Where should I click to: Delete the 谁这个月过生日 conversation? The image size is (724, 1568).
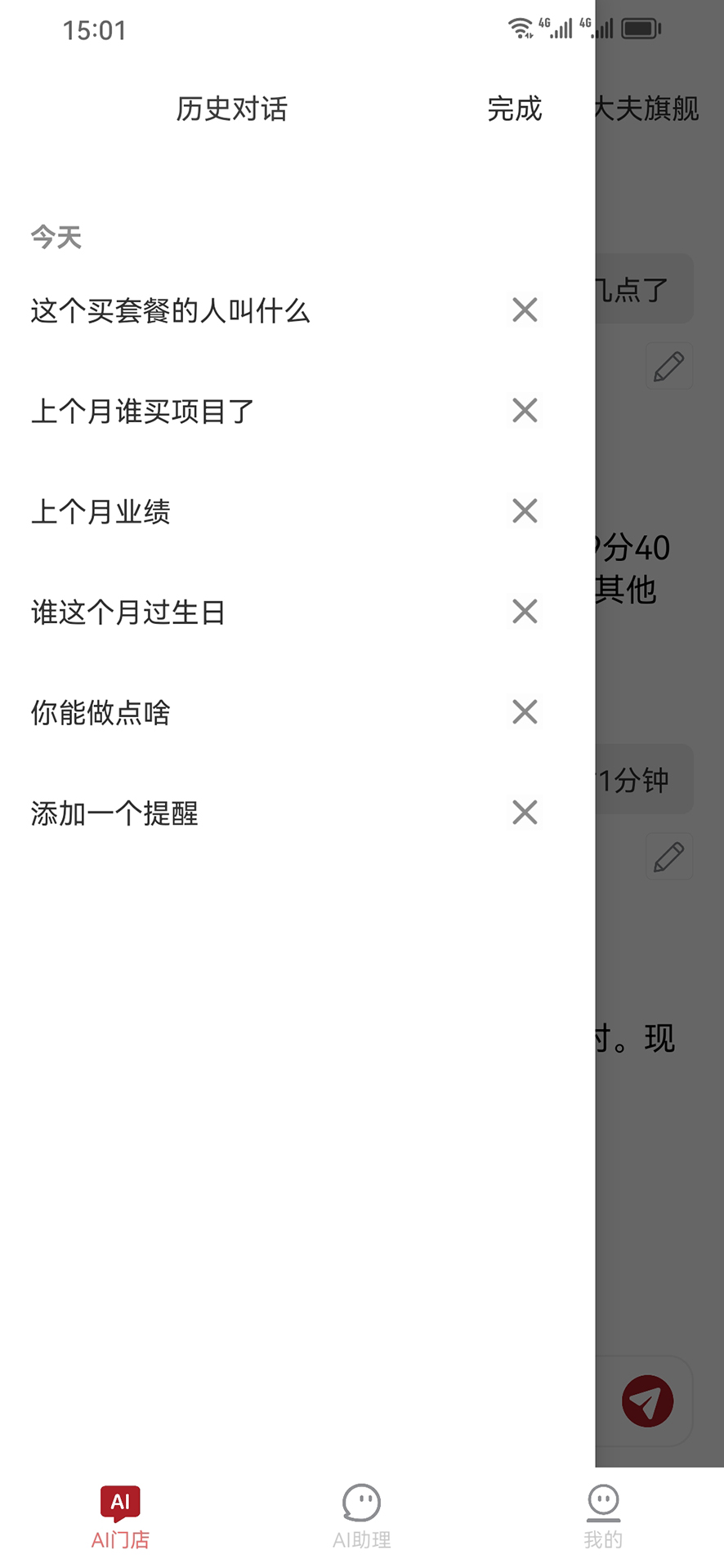pyautogui.click(x=524, y=612)
